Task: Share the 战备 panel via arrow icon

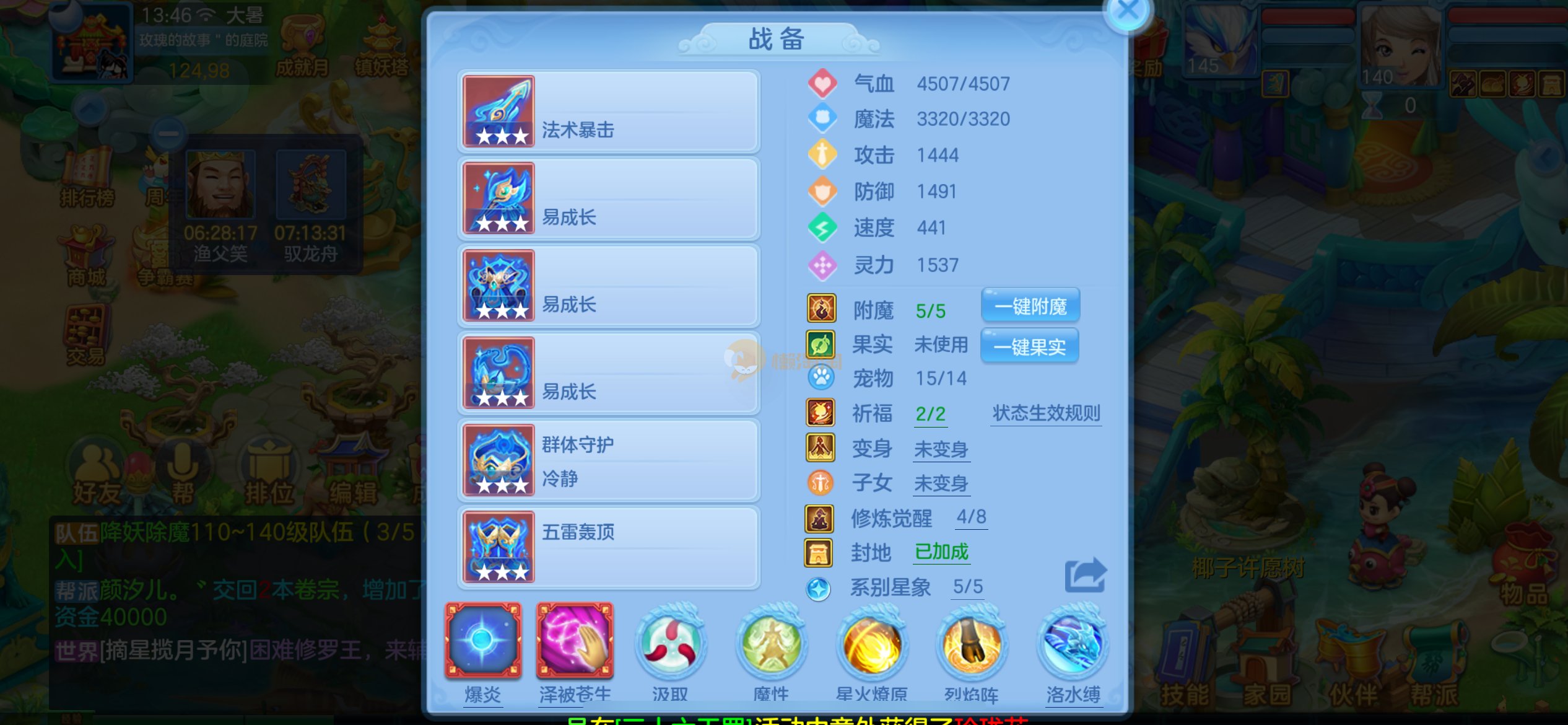Action: [x=1085, y=576]
